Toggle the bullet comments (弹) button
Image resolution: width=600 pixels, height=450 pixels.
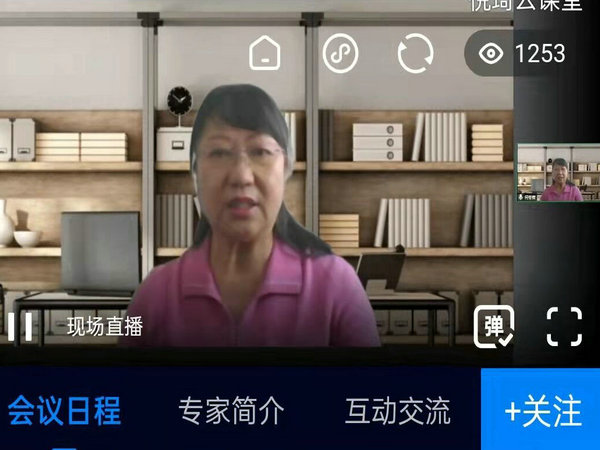[x=493, y=327]
